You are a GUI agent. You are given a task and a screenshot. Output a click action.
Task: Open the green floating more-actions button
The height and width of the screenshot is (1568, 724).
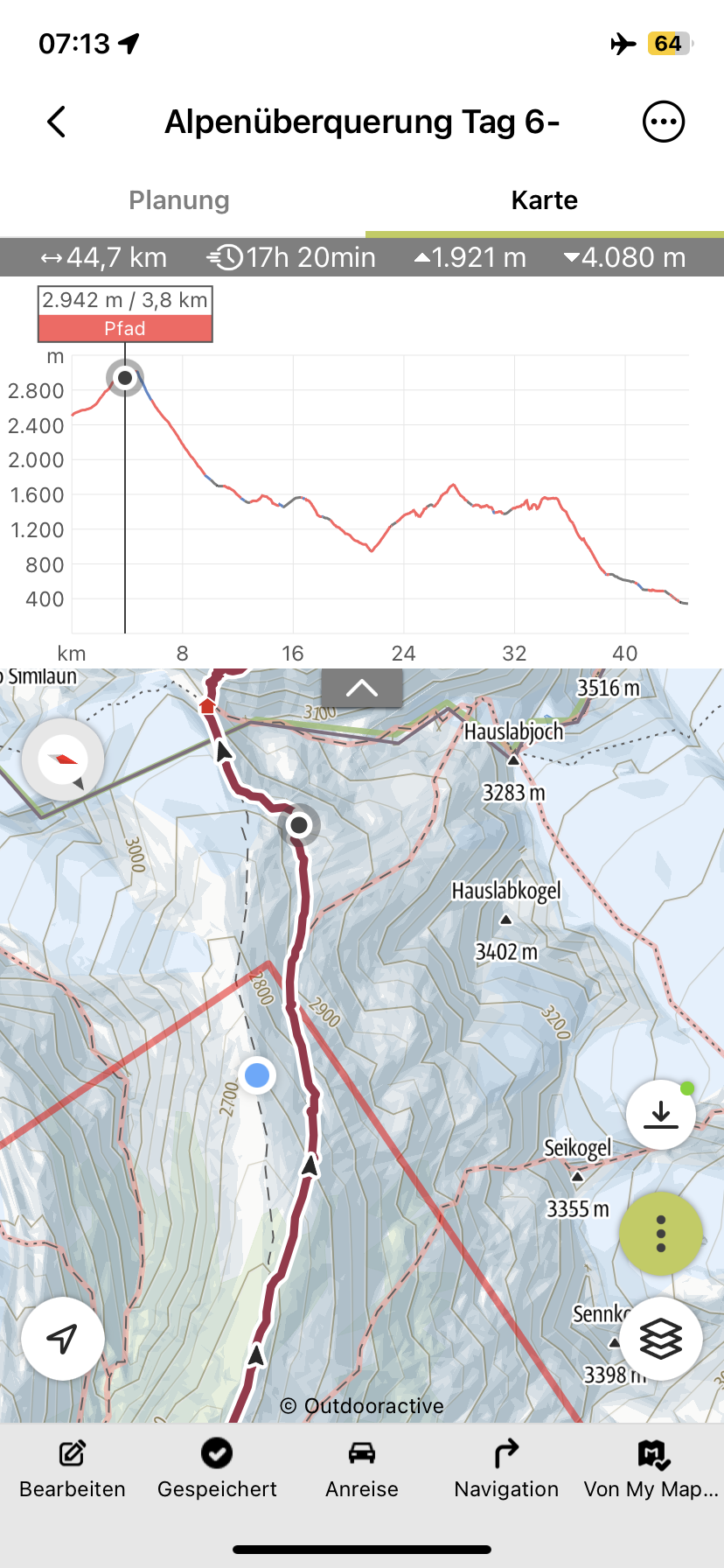(x=661, y=1233)
